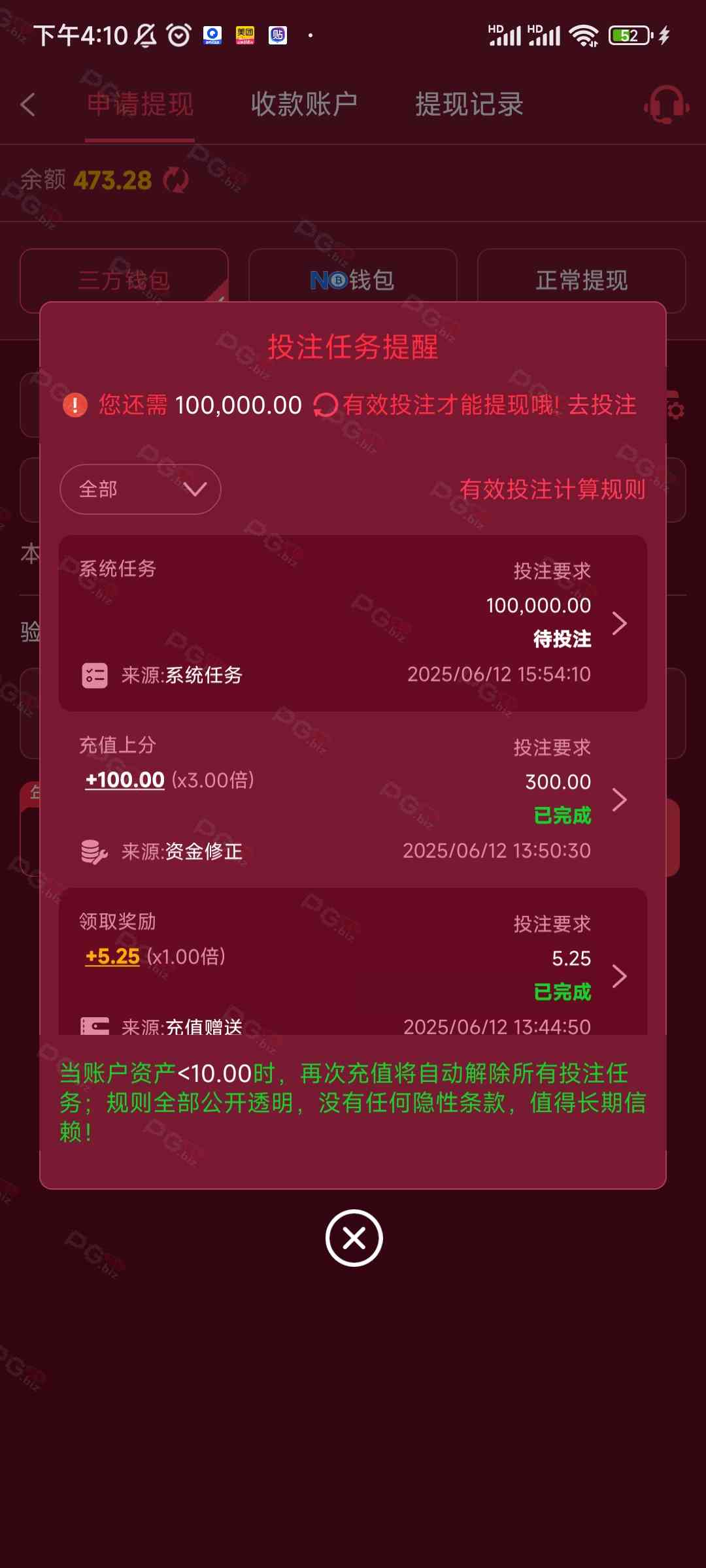The width and height of the screenshot is (706, 1568).
Task: Contact customer service via headset icon
Action: [666, 105]
